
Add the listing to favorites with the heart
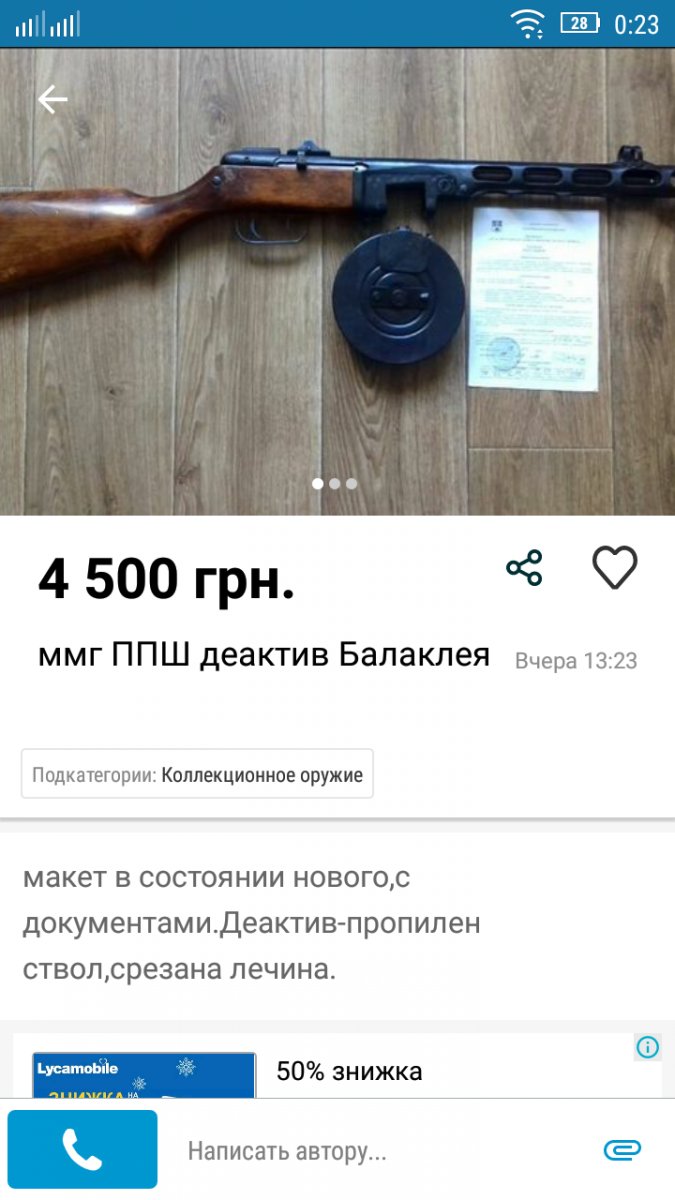click(614, 568)
